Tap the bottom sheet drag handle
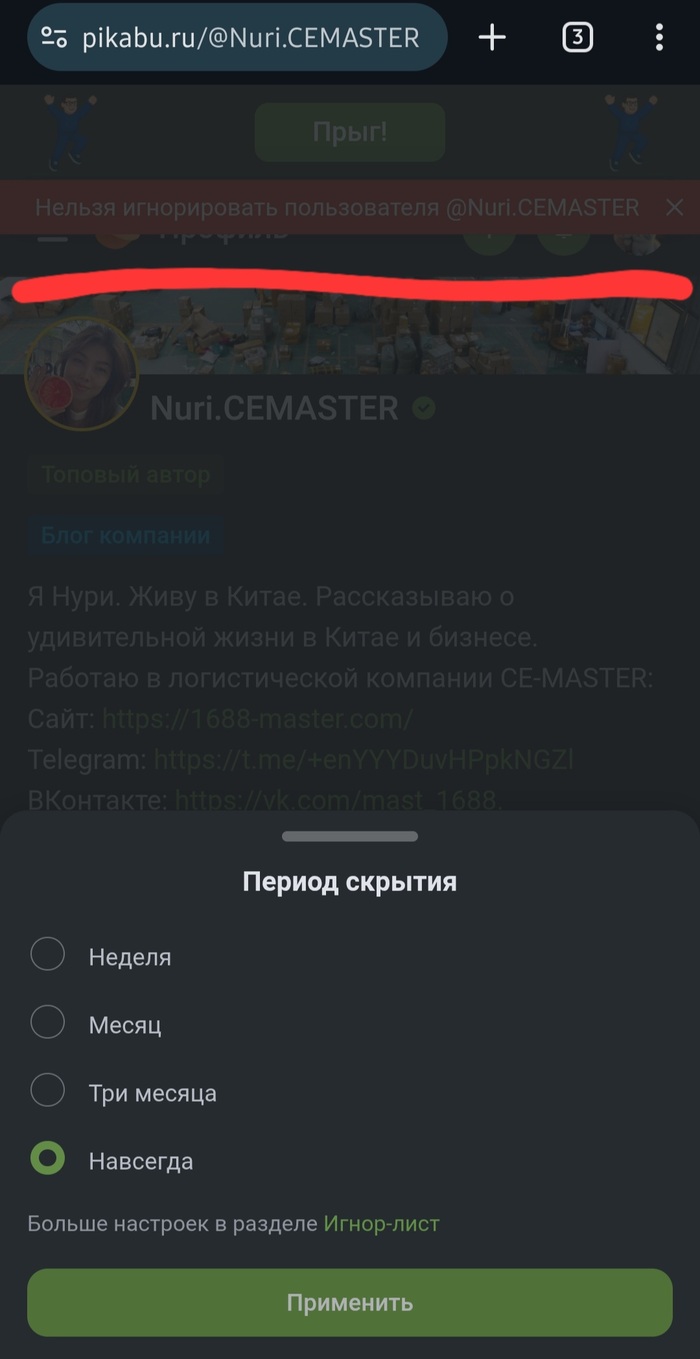This screenshot has height=1359, width=700. [349, 836]
